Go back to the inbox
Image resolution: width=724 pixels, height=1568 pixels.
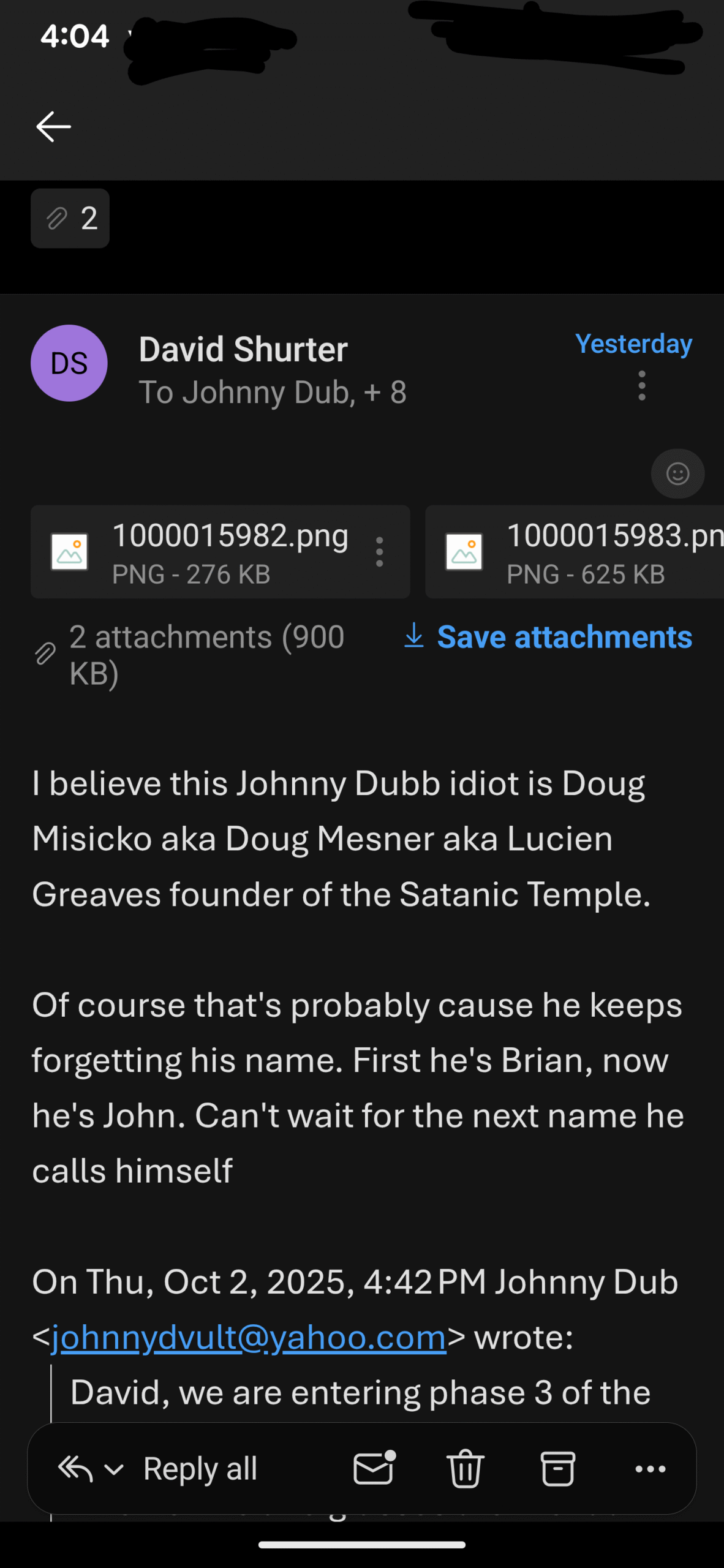[54, 127]
